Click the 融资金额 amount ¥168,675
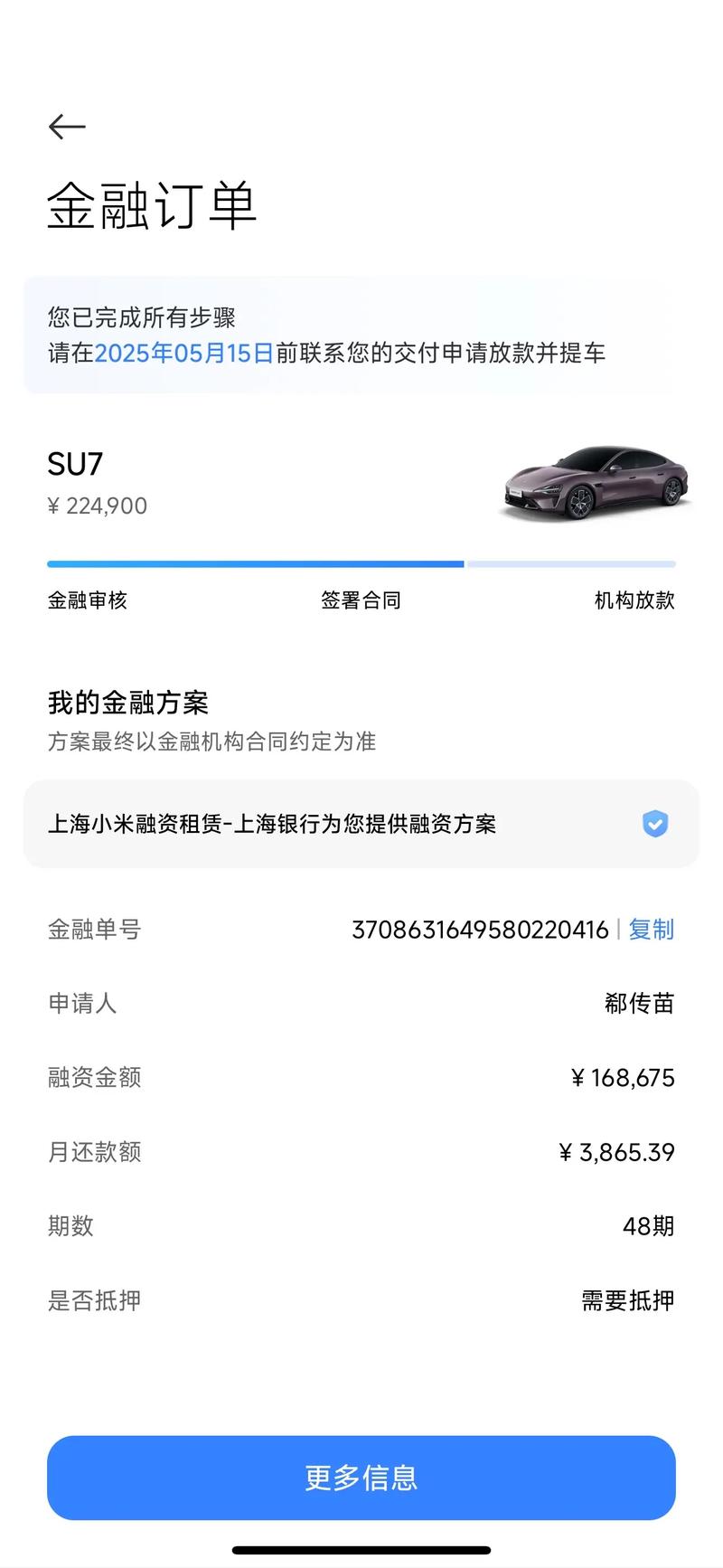This screenshot has height=1568, width=723. point(622,1078)
